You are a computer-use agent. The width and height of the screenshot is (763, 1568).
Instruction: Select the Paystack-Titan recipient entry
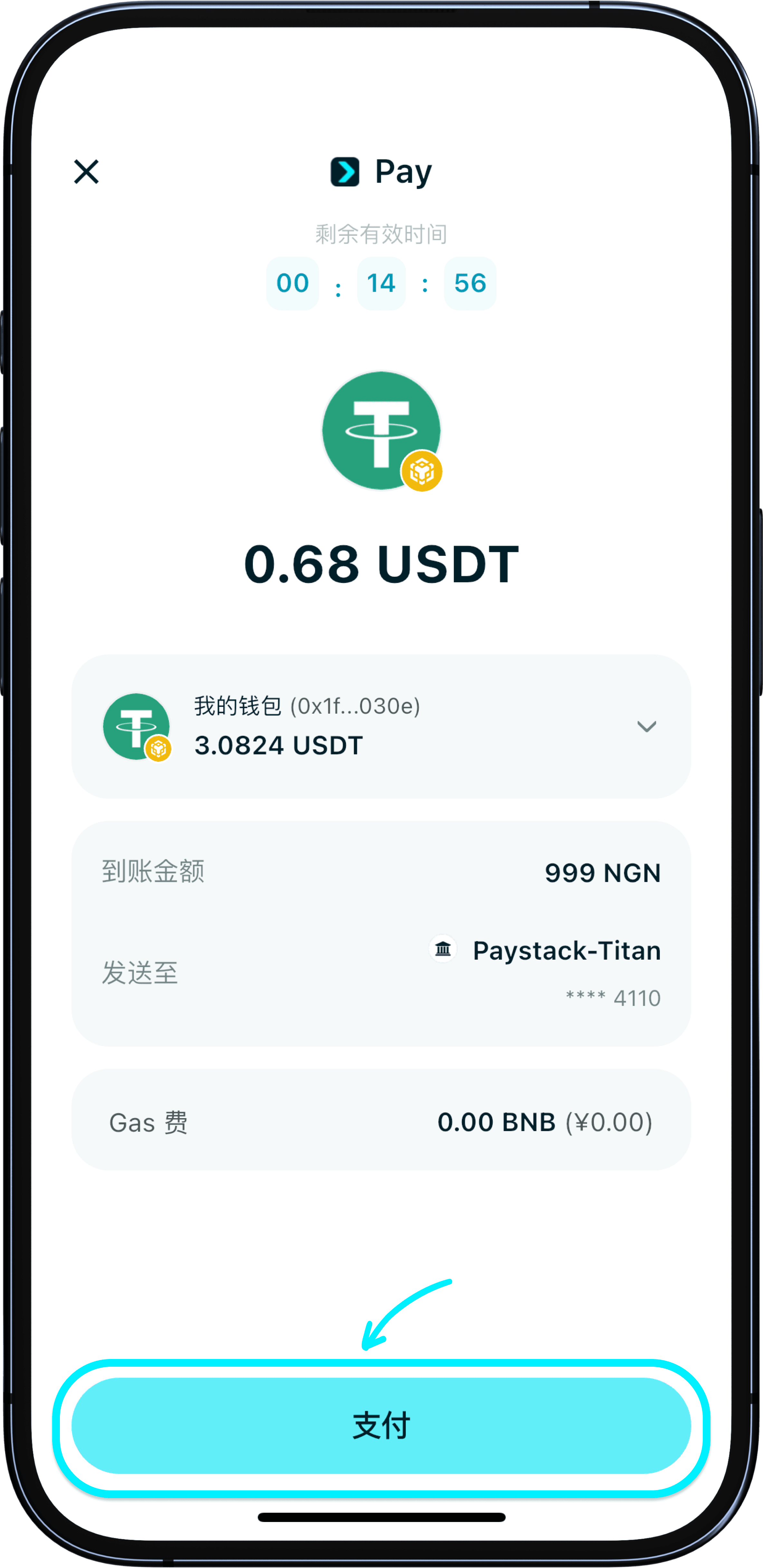tap(566, 950)
